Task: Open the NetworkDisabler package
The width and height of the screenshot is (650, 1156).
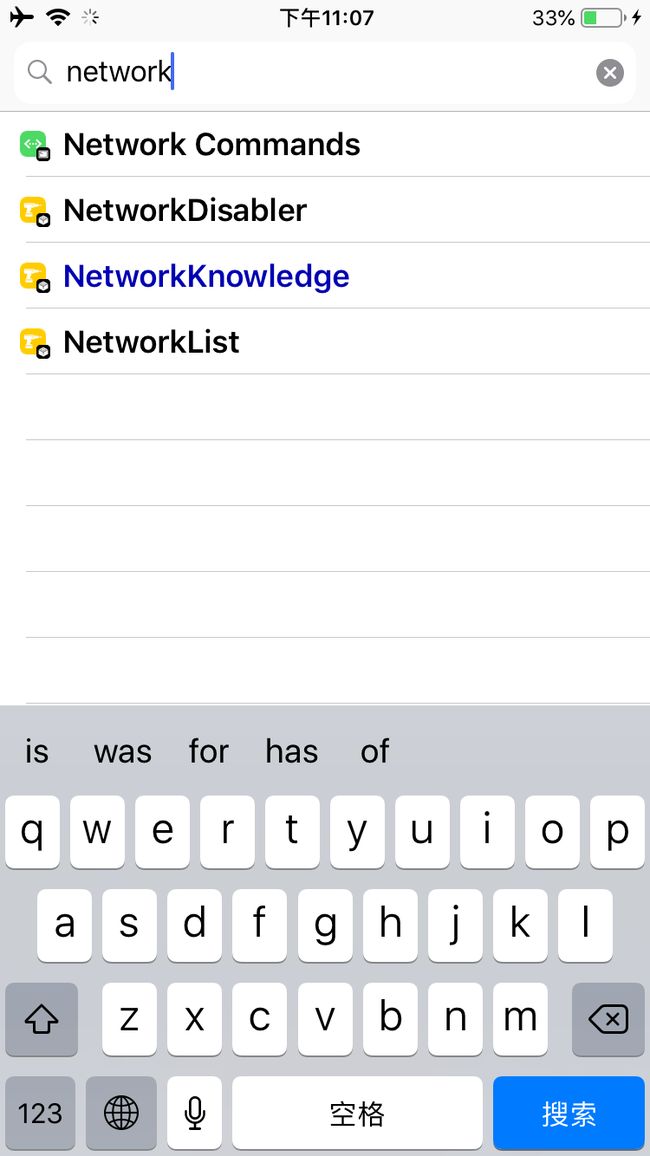Action: click(325, 210)
